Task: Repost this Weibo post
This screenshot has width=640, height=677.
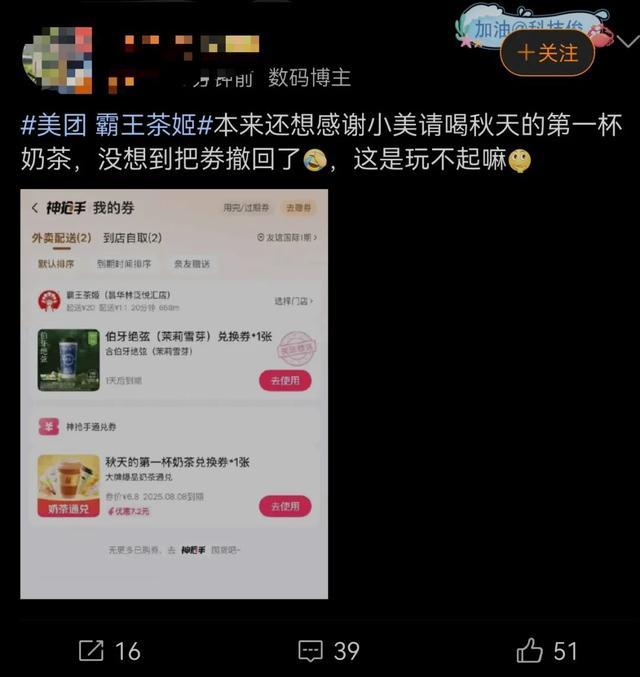Action: coord(110,650)
